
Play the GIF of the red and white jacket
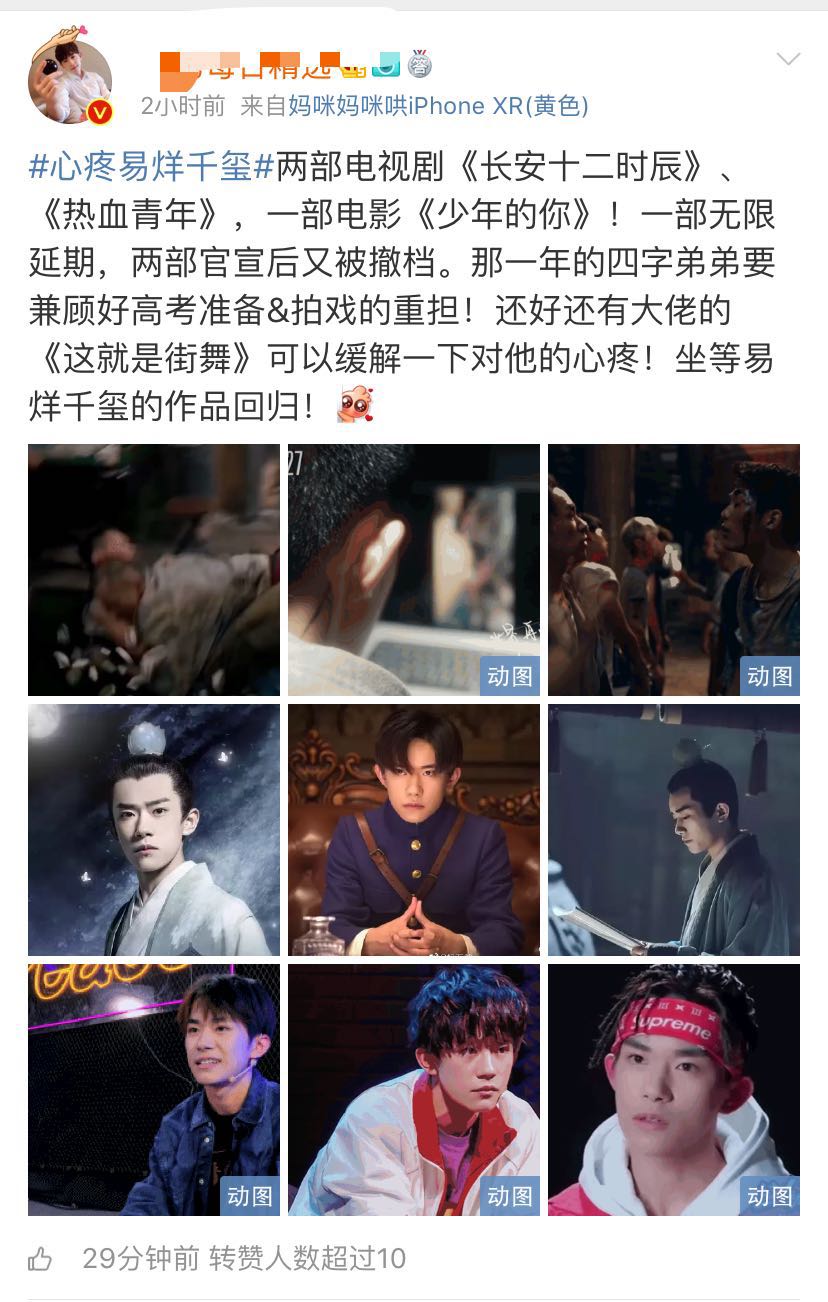[414, 1090]
